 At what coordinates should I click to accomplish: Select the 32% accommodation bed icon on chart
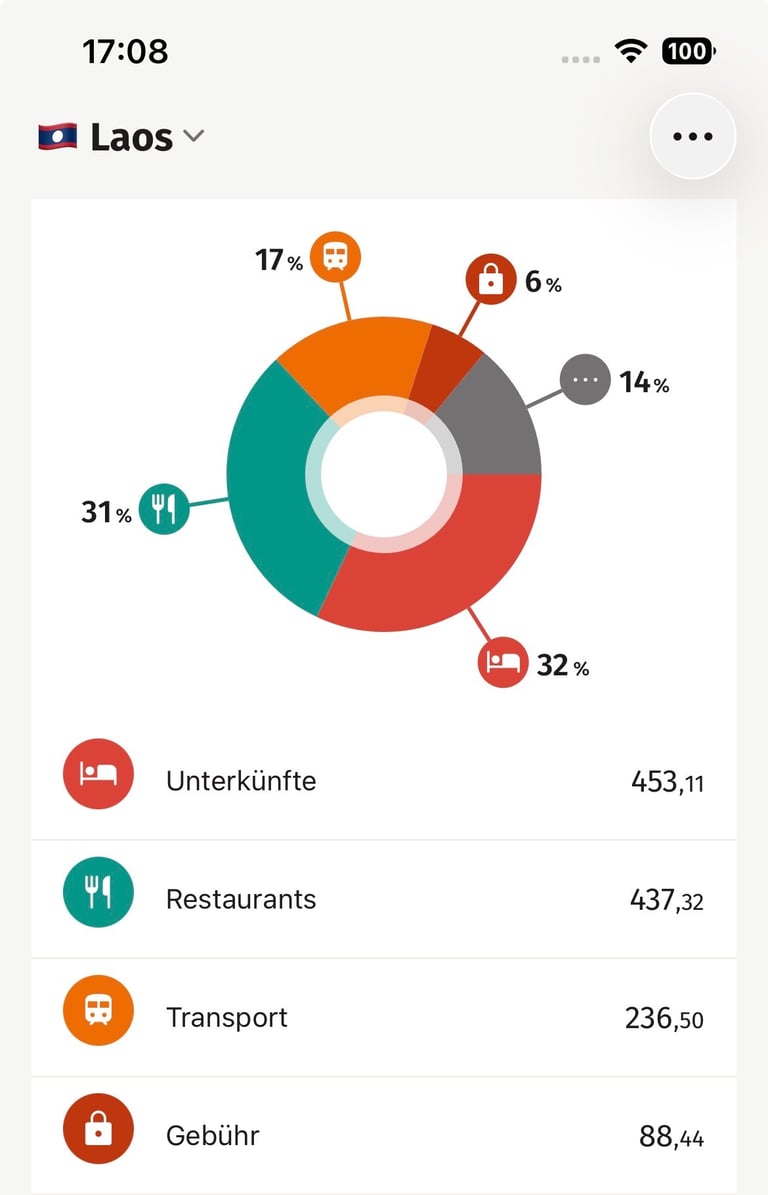502,662
